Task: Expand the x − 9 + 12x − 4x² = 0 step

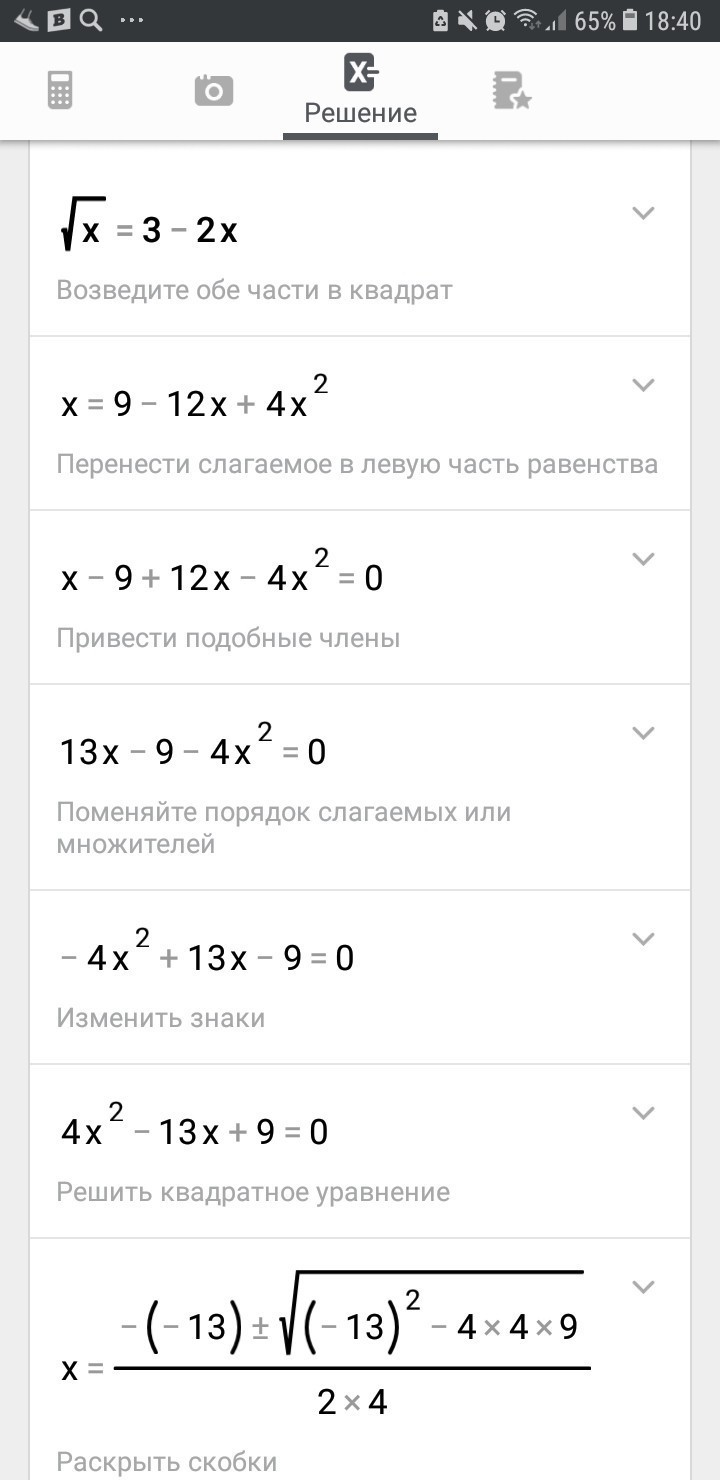Action: (x=644, y=559)
